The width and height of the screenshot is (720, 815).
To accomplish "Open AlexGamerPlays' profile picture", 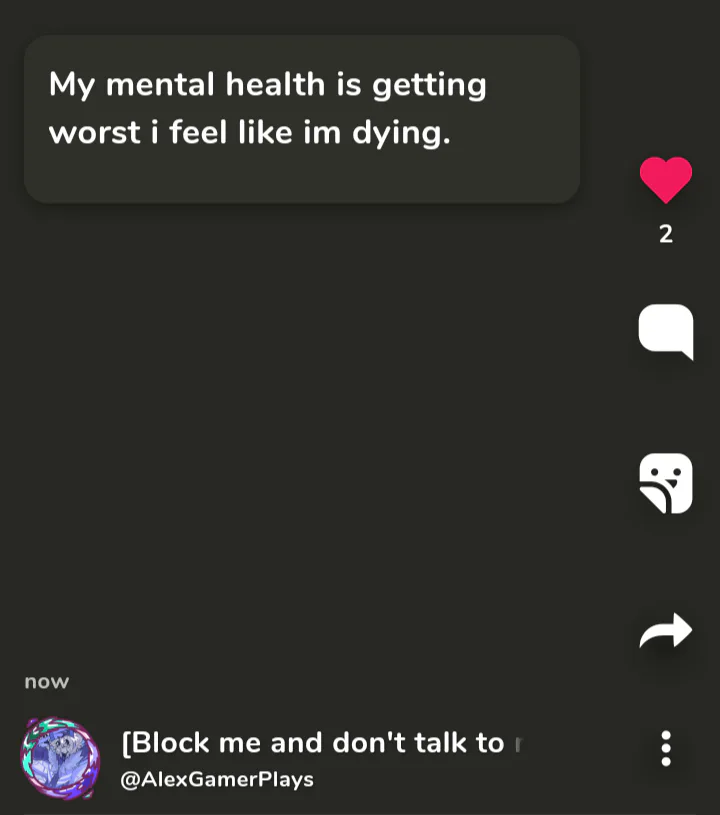I will coord(60,758).
